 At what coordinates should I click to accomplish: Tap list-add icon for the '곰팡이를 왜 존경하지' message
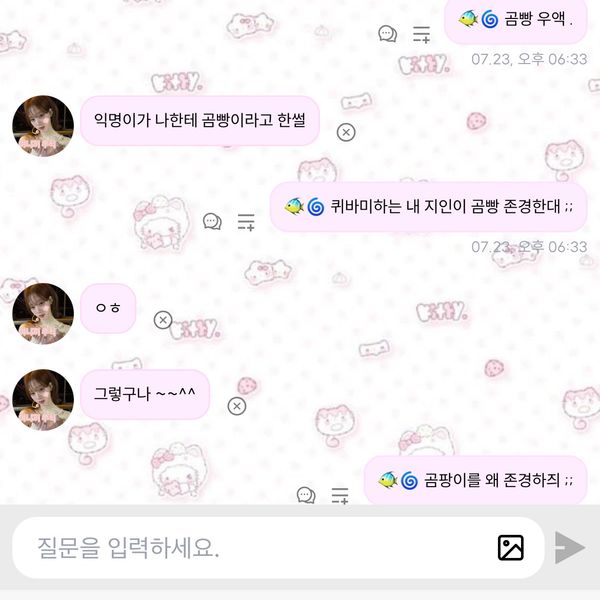[x=340, y=495]
